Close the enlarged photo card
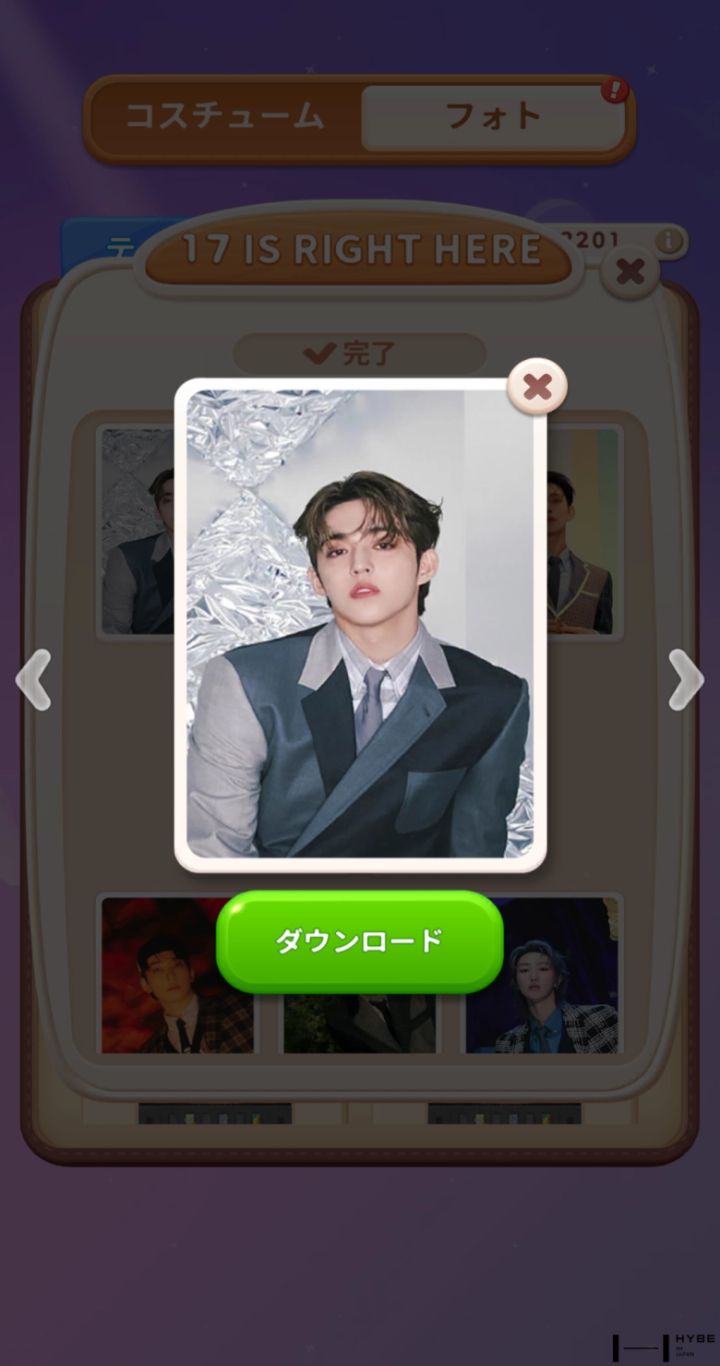720x1366 pixels. (538, 386)
